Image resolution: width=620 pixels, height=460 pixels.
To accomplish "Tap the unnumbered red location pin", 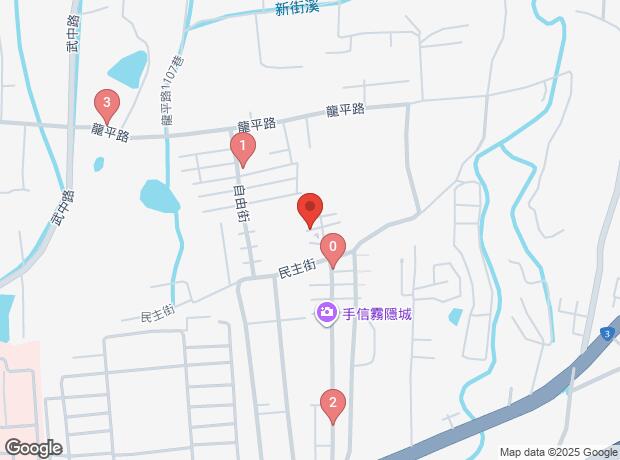I will tap(310, 209).
